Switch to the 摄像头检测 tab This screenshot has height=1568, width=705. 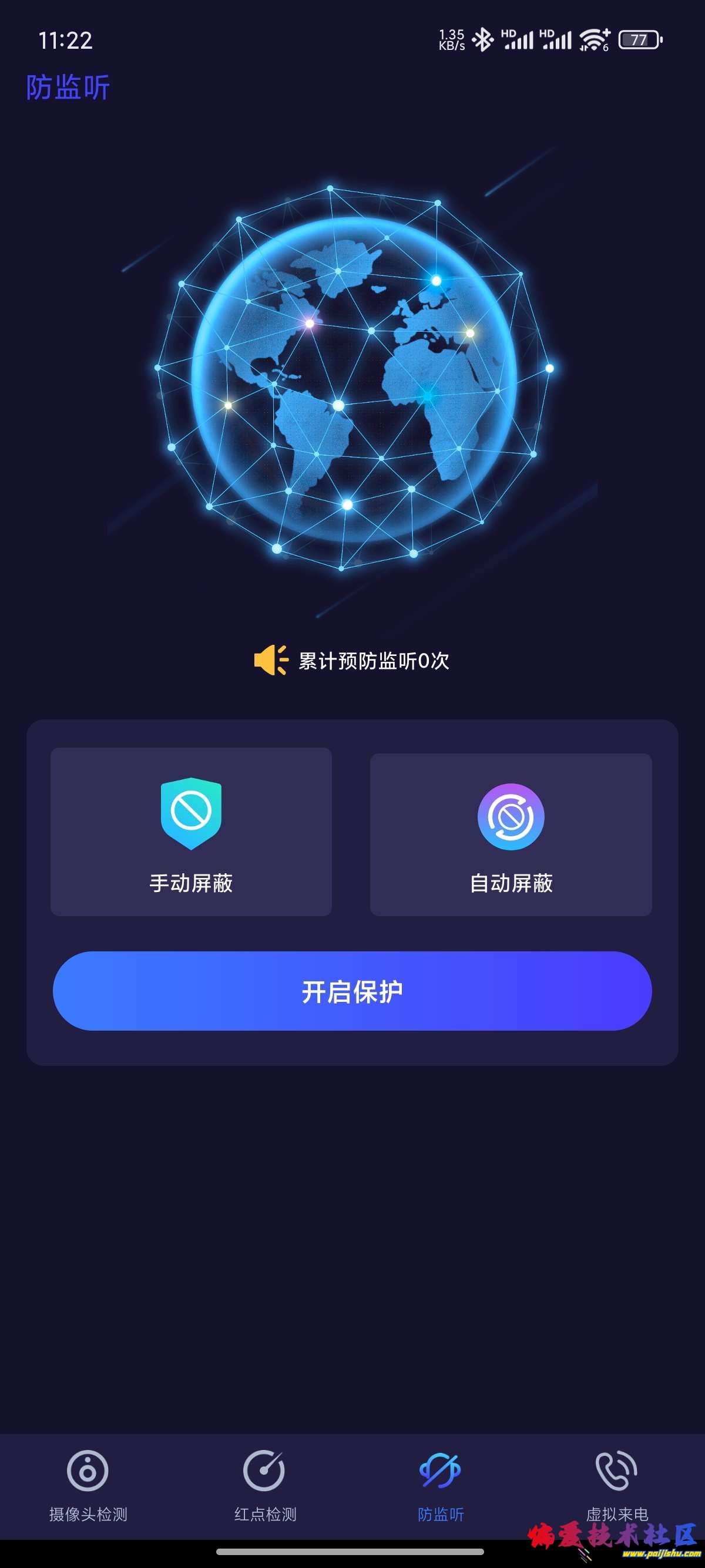(x=88, y=1484)
